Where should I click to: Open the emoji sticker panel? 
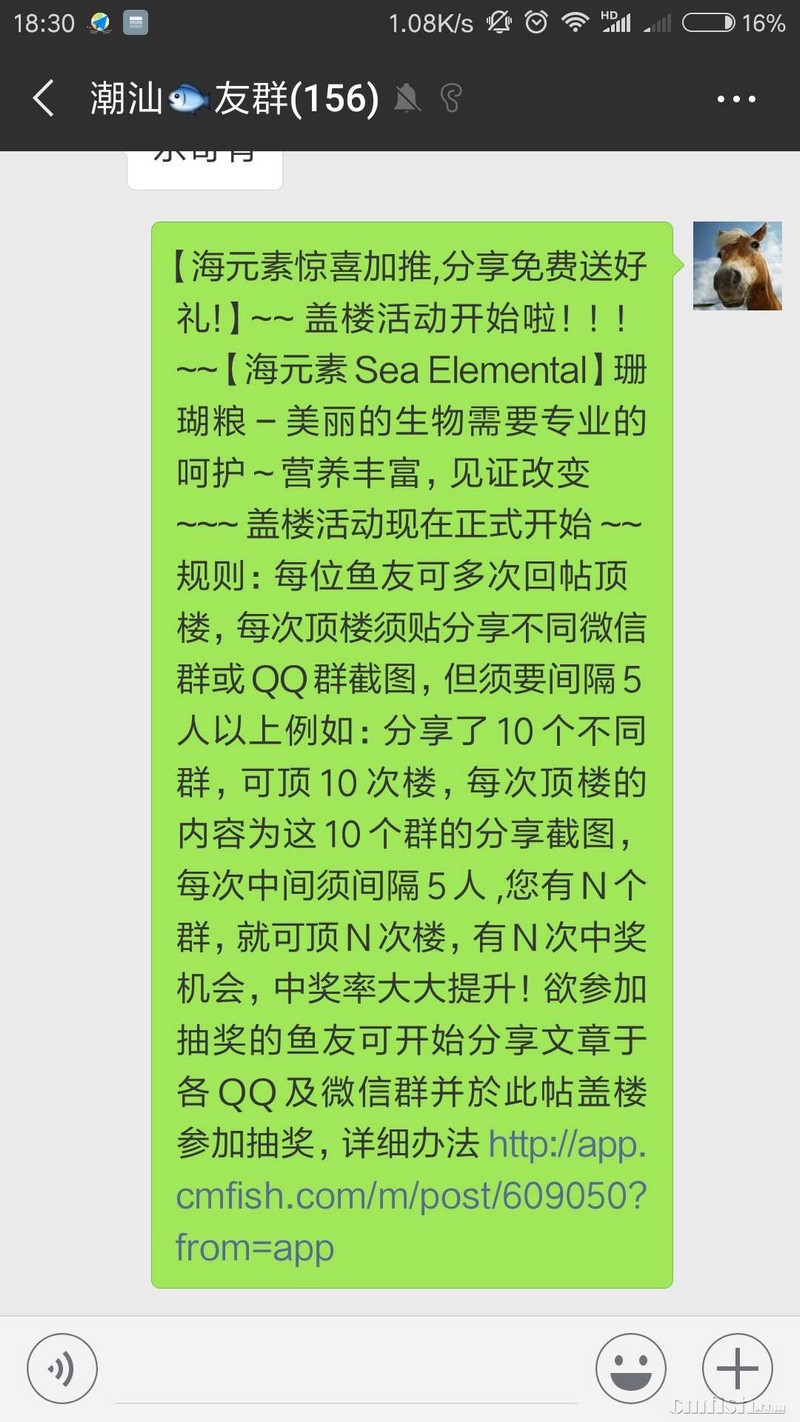point(630,1369)
